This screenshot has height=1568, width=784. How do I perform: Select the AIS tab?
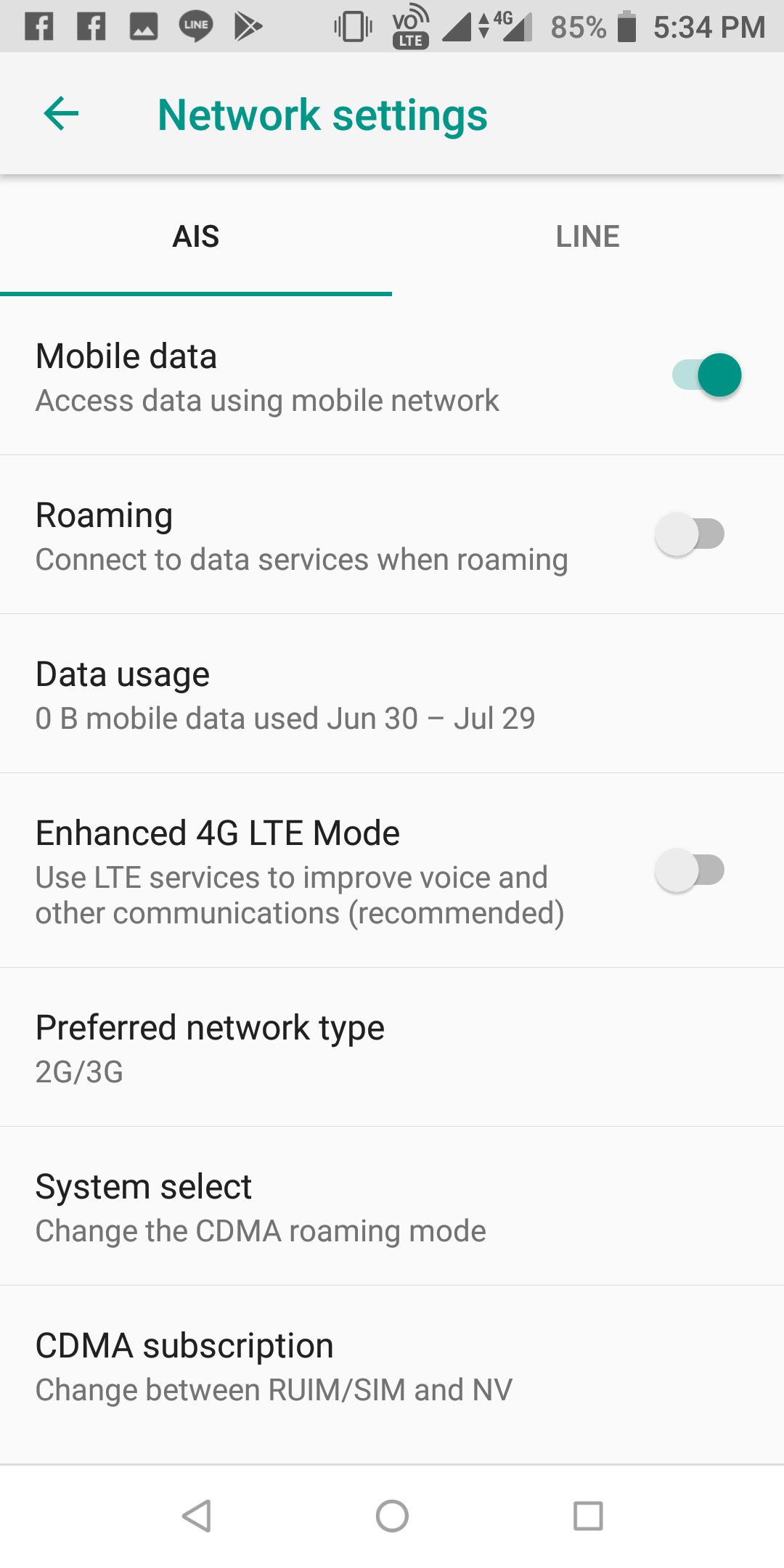click(x=196, y=237)
